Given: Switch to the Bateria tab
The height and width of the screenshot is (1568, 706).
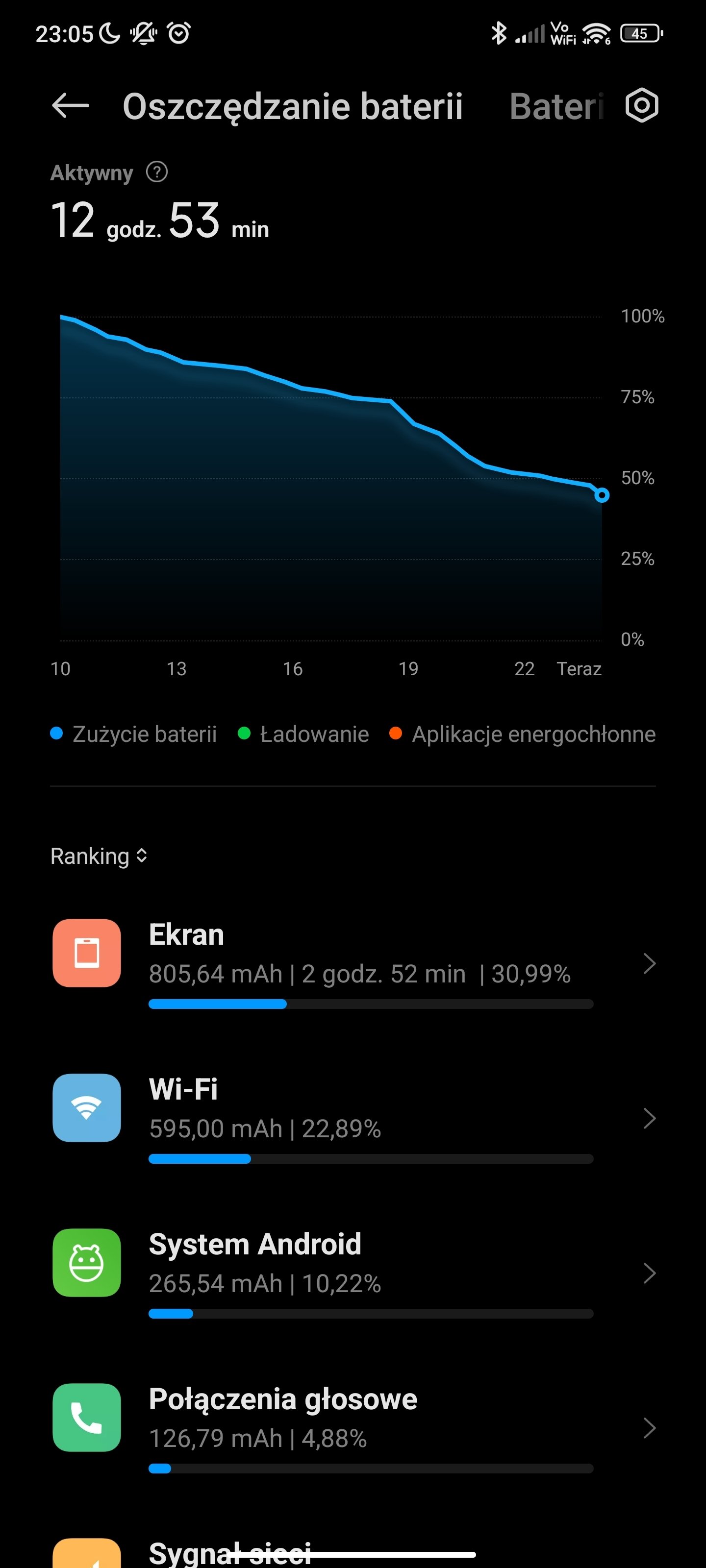Looking at the screenshot, I should tap(556, 106).
